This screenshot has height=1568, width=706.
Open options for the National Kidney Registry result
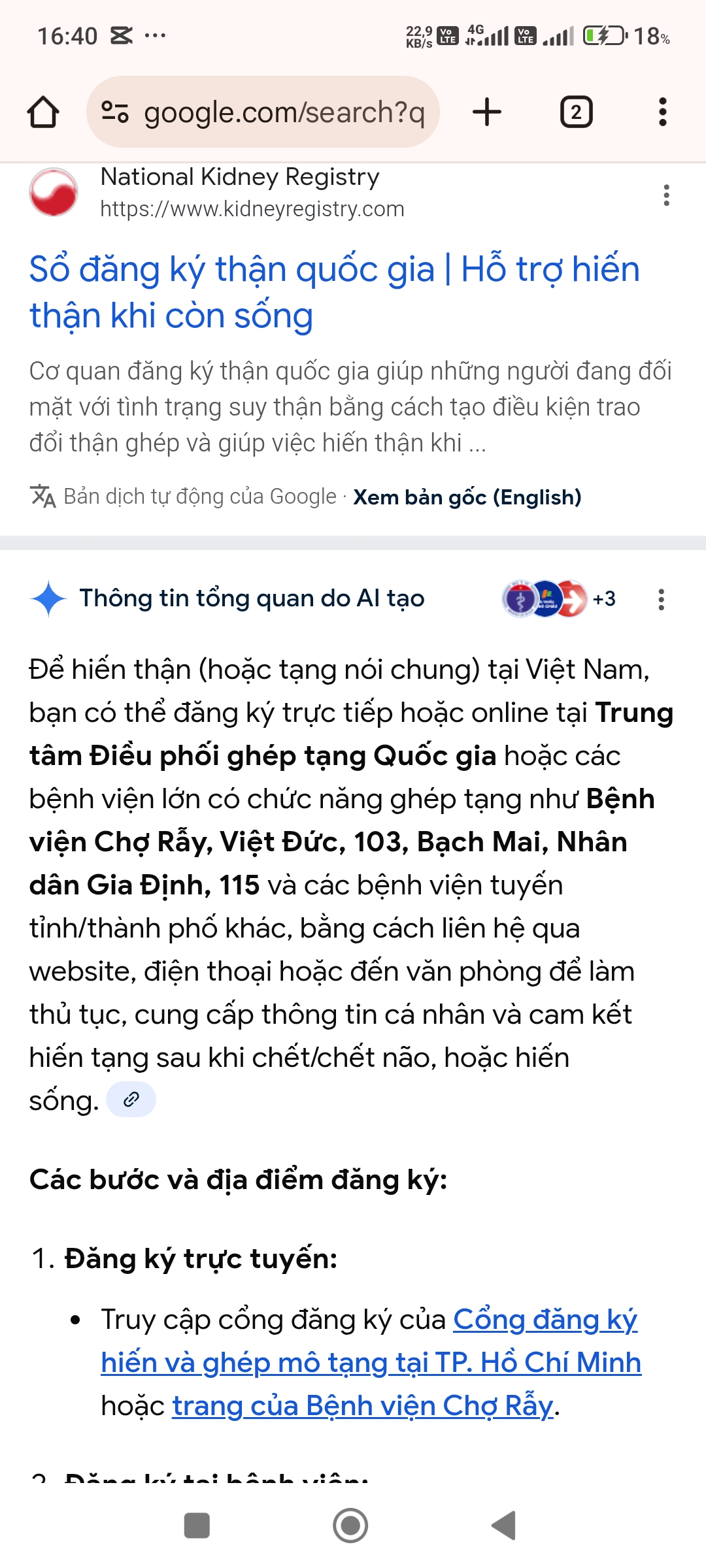pos(666,195)
